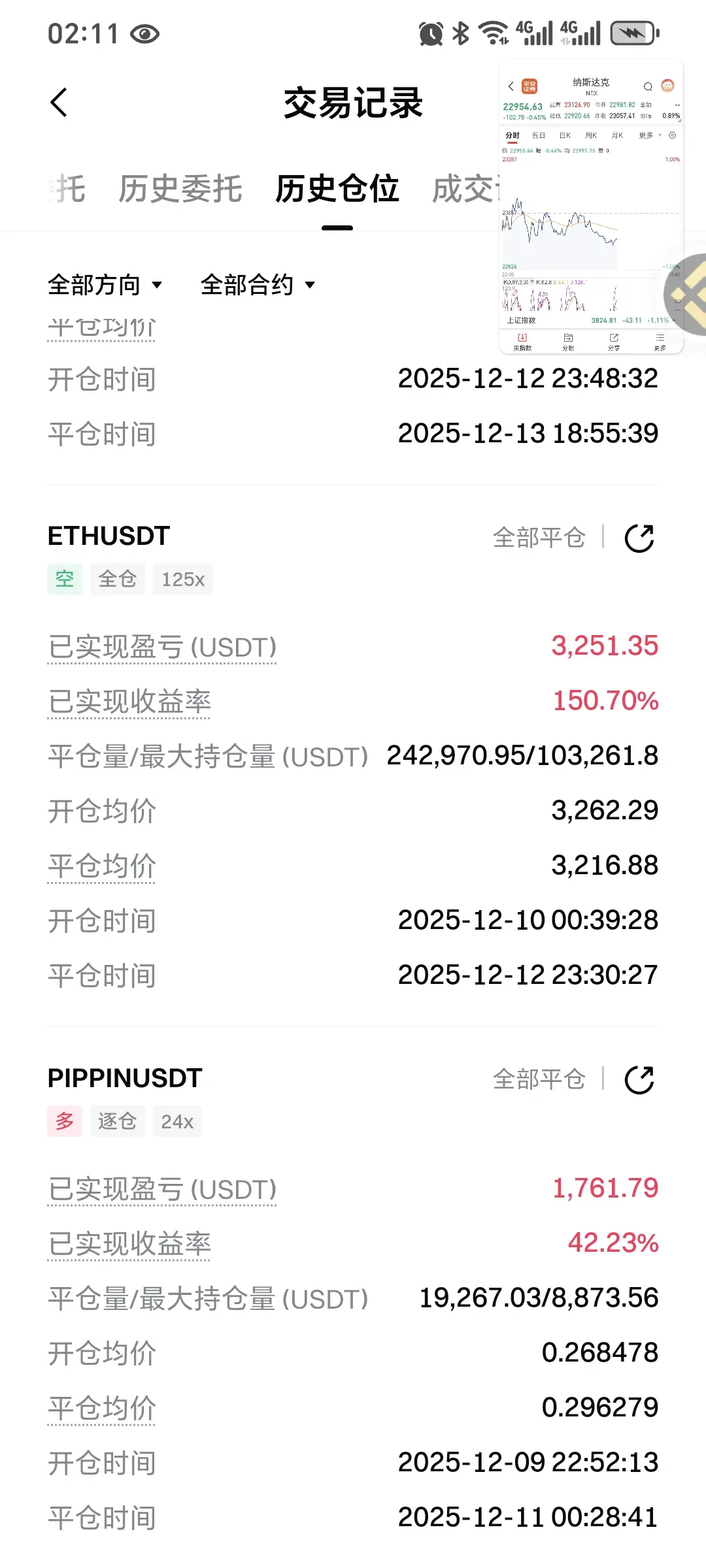This screenshot has width=706, height=1568.
Task: Share the ETHUSDT position record
Action: 639,538
